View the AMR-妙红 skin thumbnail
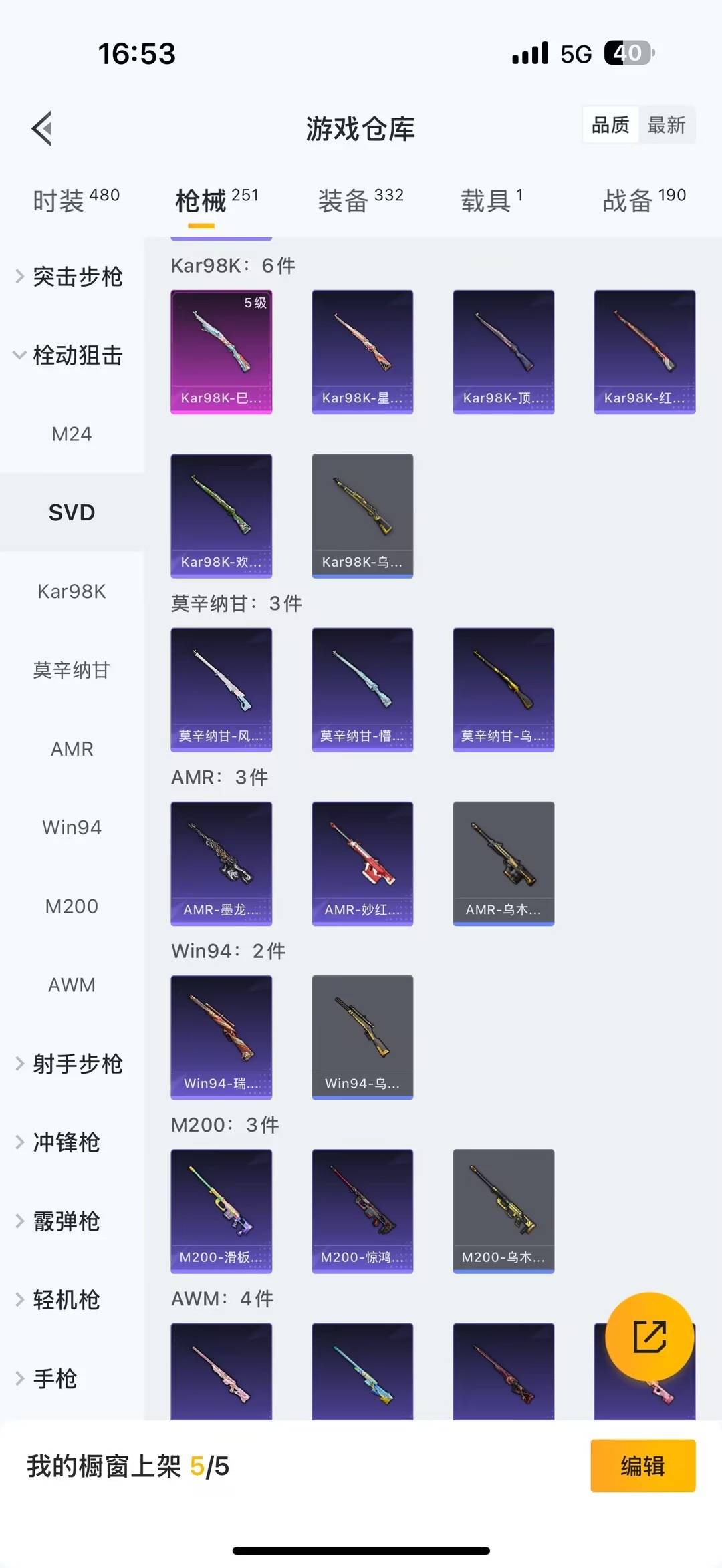The width and height of the screenshot is (722, 1568). coord(362,863)
